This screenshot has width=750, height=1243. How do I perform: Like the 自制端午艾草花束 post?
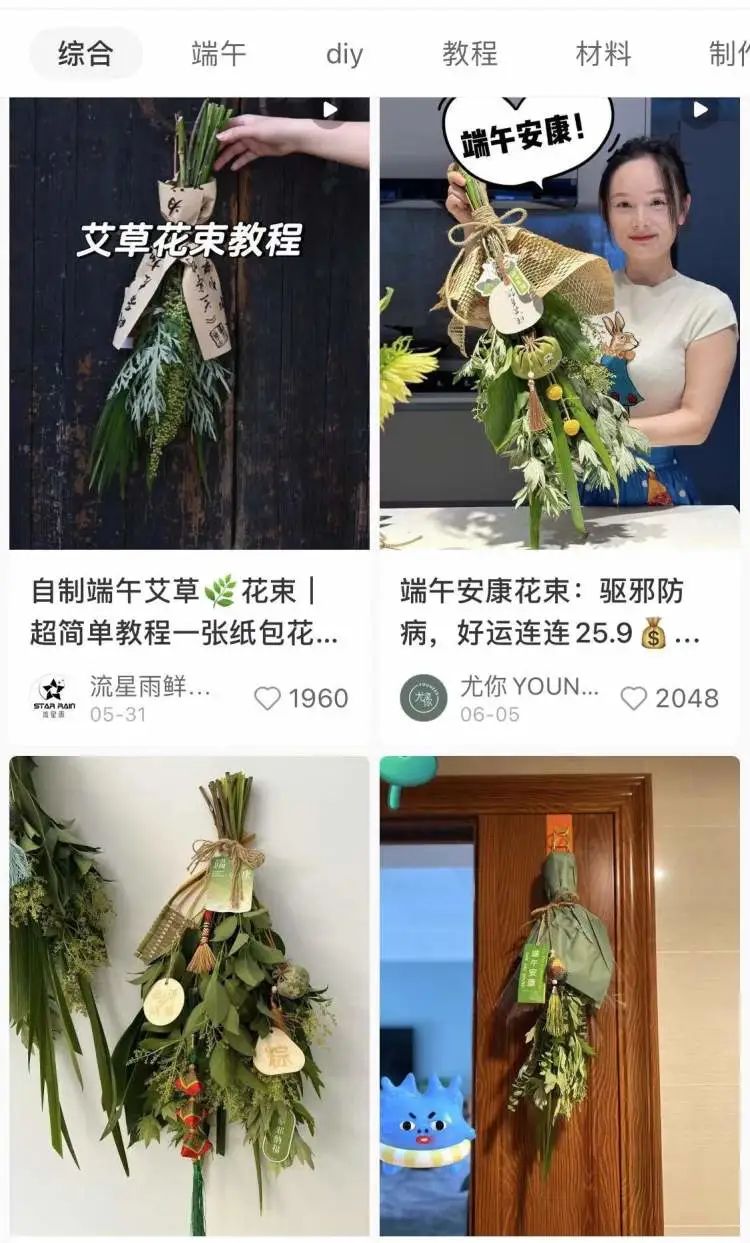click(x=267, y=698)
